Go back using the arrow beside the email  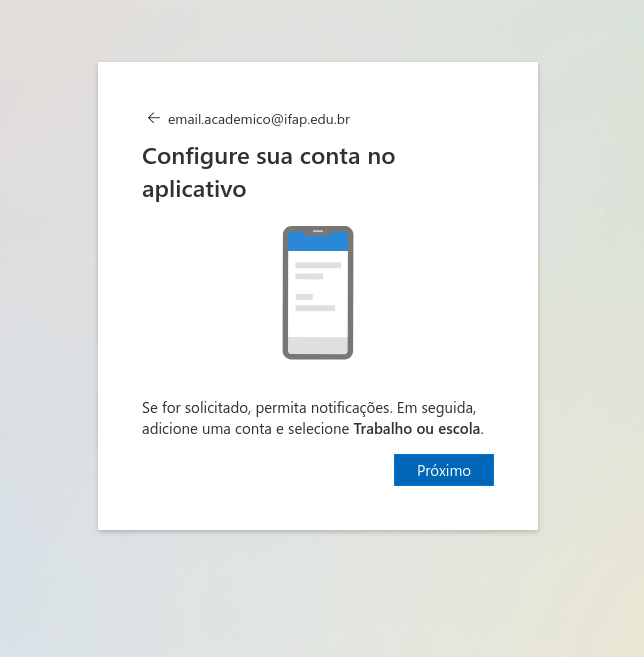(x=153, y=118)
